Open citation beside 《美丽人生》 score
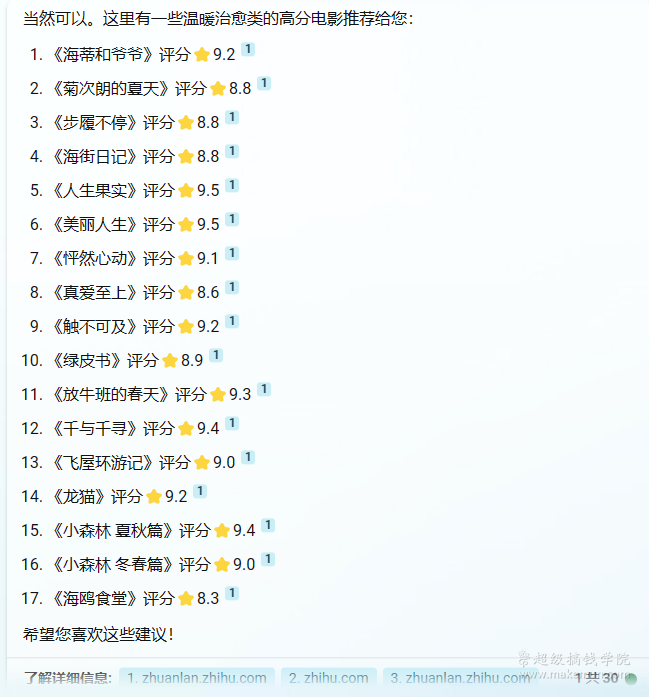Viewport: 649px width, 697px height. coord(232,220)
